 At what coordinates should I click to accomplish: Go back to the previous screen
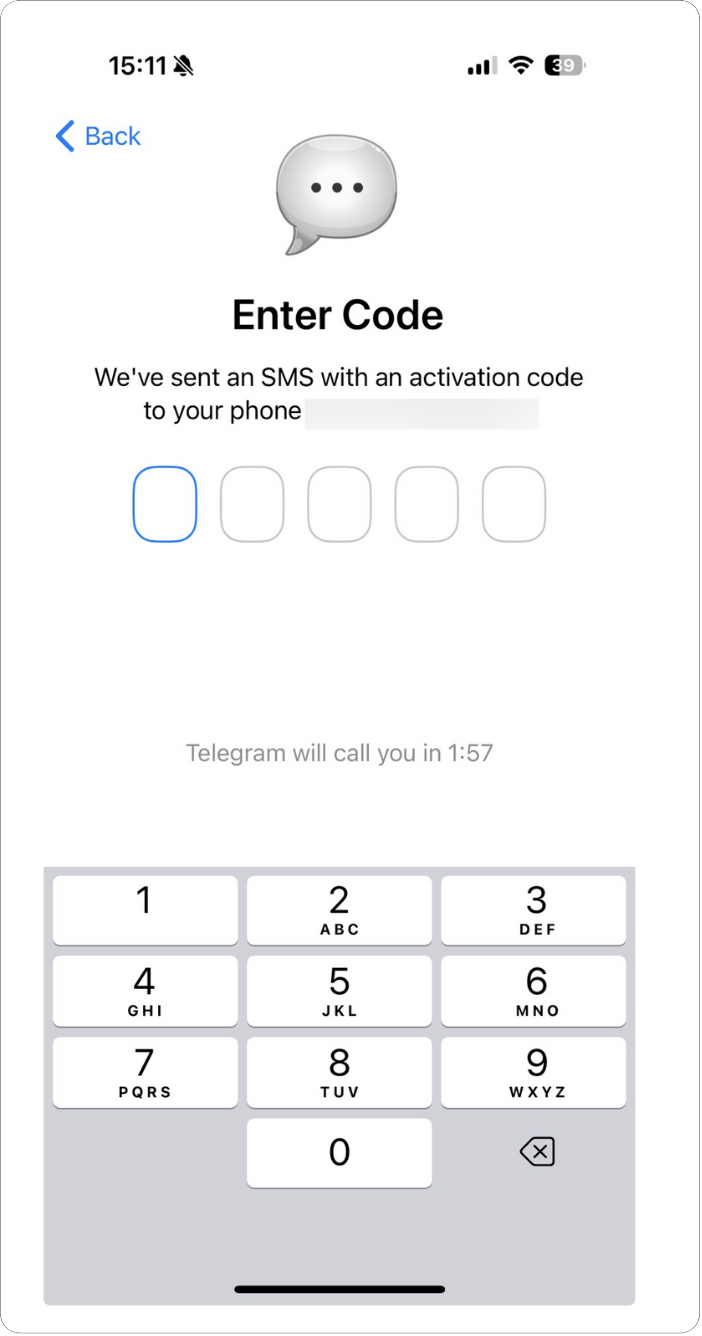(x=98, y=136)
